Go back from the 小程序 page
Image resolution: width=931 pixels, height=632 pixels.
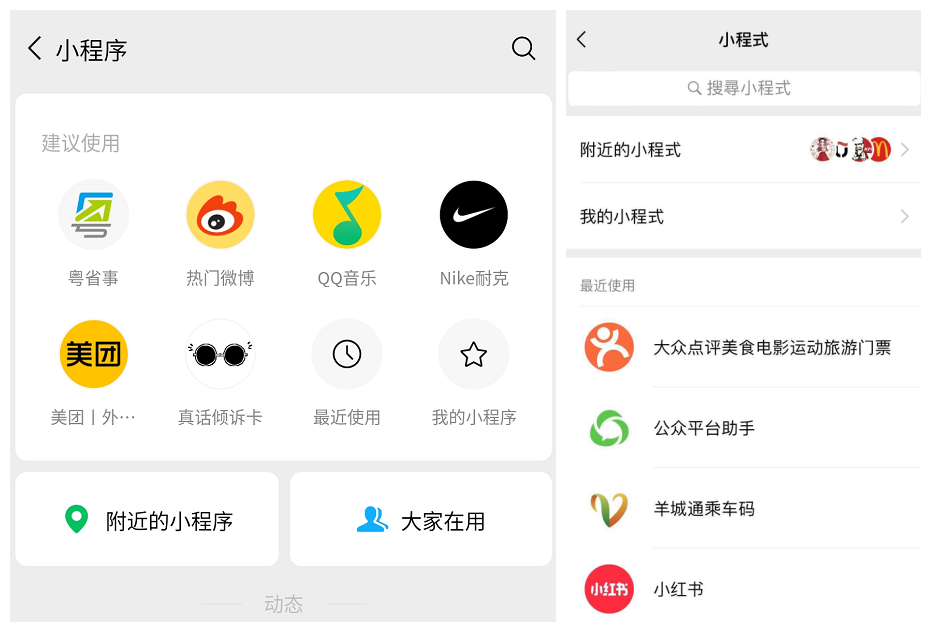pos(35,49)
